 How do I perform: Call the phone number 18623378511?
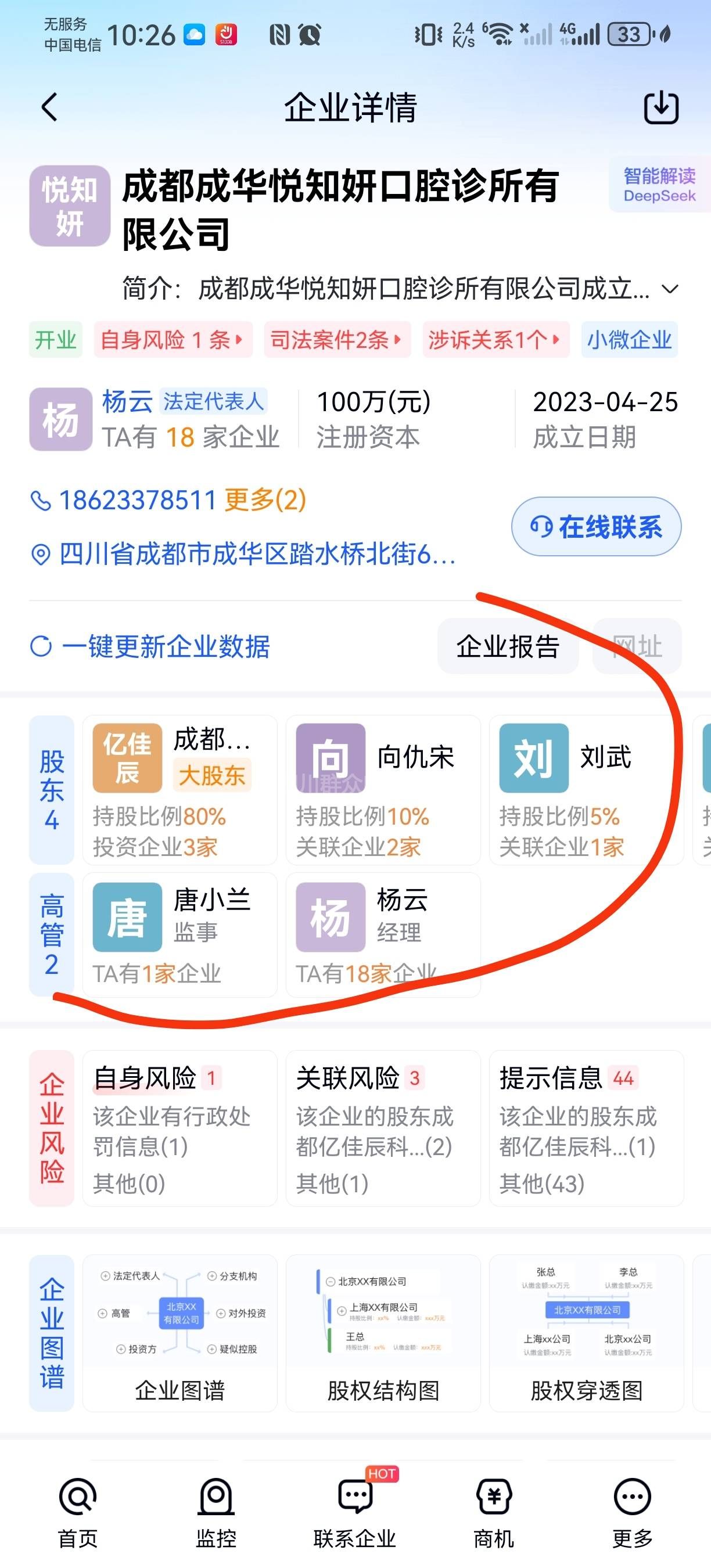137,501
